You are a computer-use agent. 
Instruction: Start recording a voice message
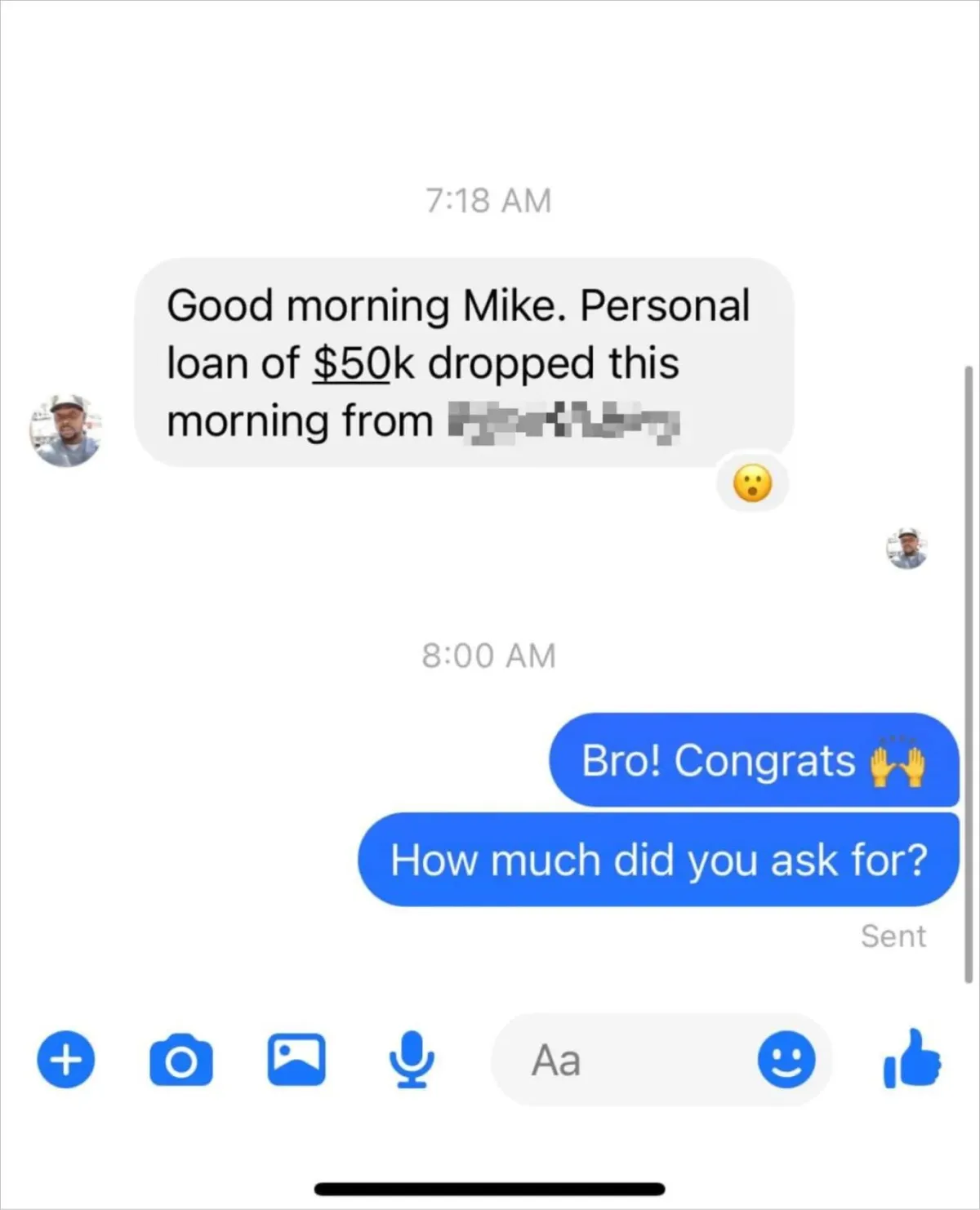coord(411,1060)
